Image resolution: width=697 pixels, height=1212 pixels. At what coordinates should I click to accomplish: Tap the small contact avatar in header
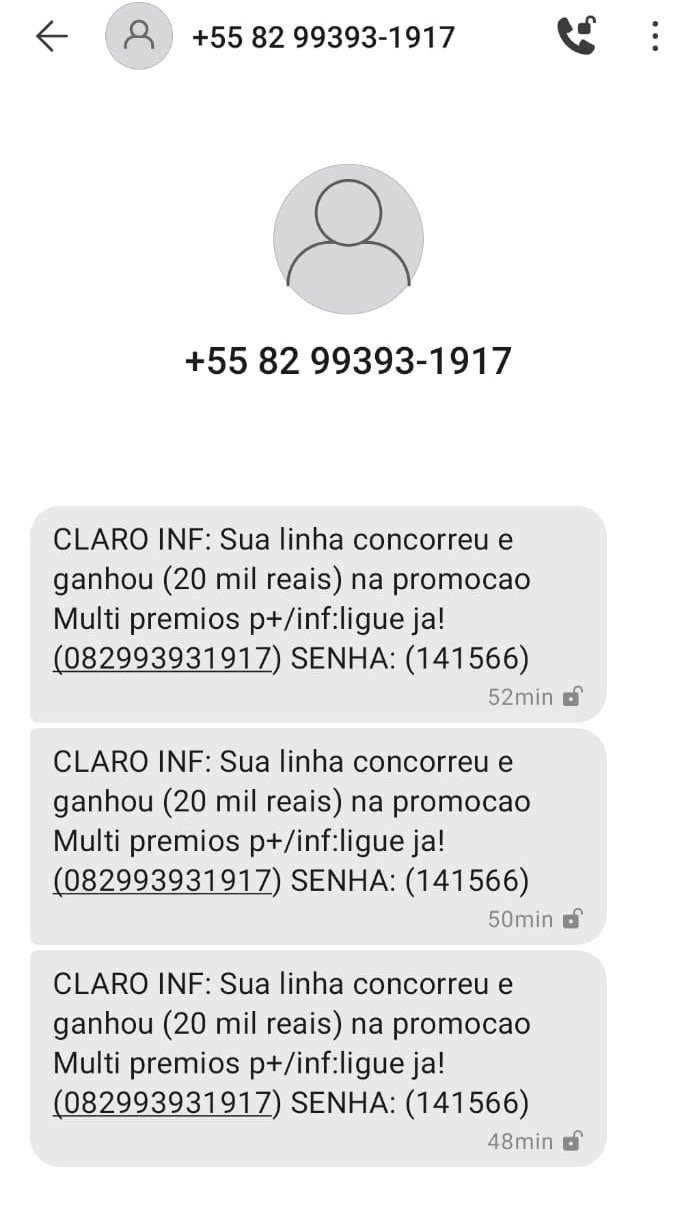coord(139,37)
